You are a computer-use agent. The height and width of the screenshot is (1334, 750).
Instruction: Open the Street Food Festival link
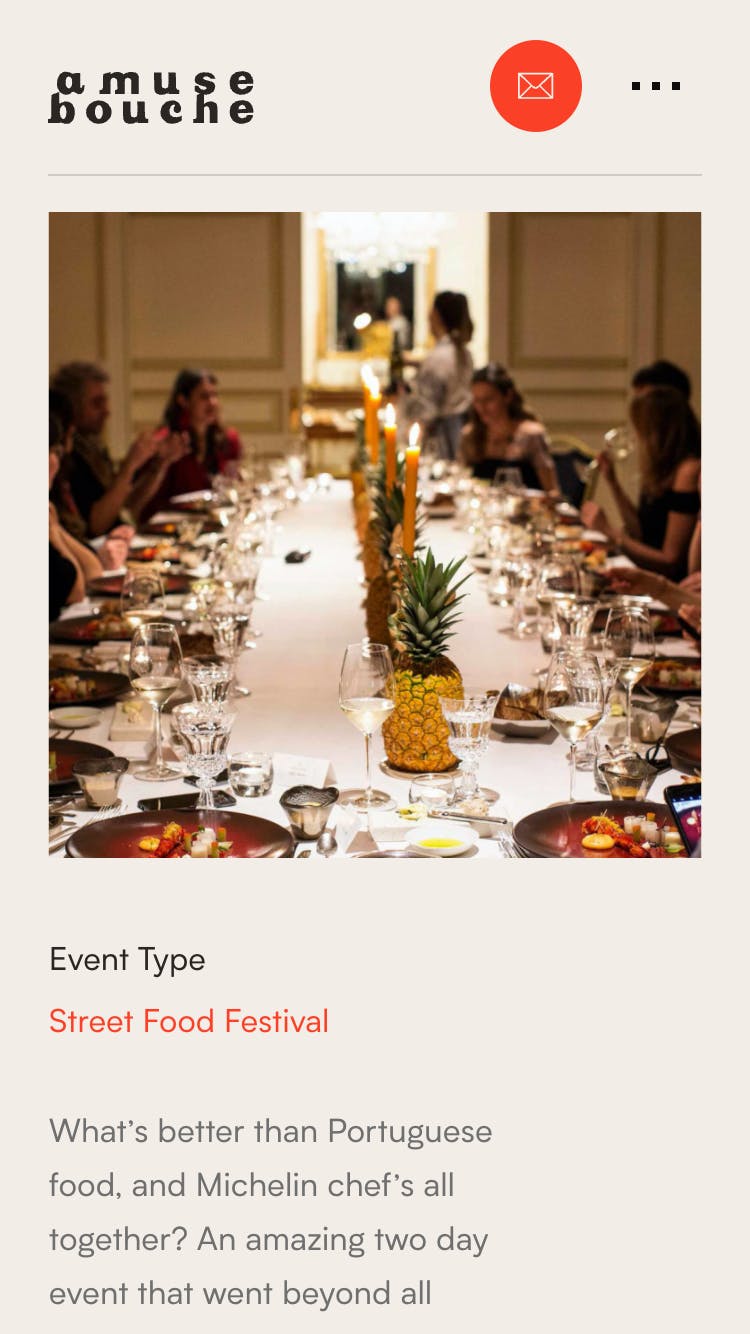coord(189,1021)
